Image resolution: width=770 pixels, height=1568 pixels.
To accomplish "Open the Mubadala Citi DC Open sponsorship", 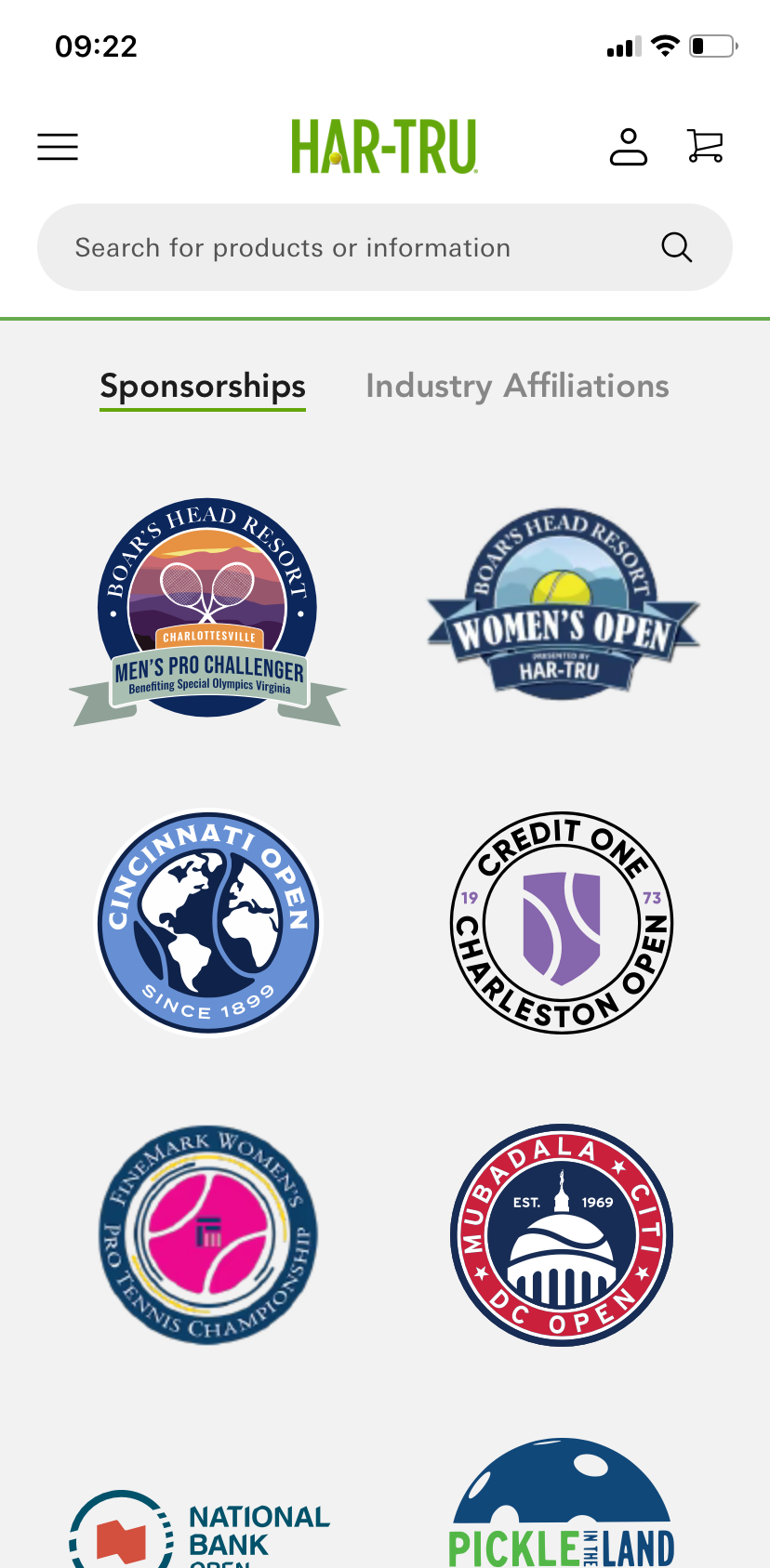I will (x=562, y=1235).
